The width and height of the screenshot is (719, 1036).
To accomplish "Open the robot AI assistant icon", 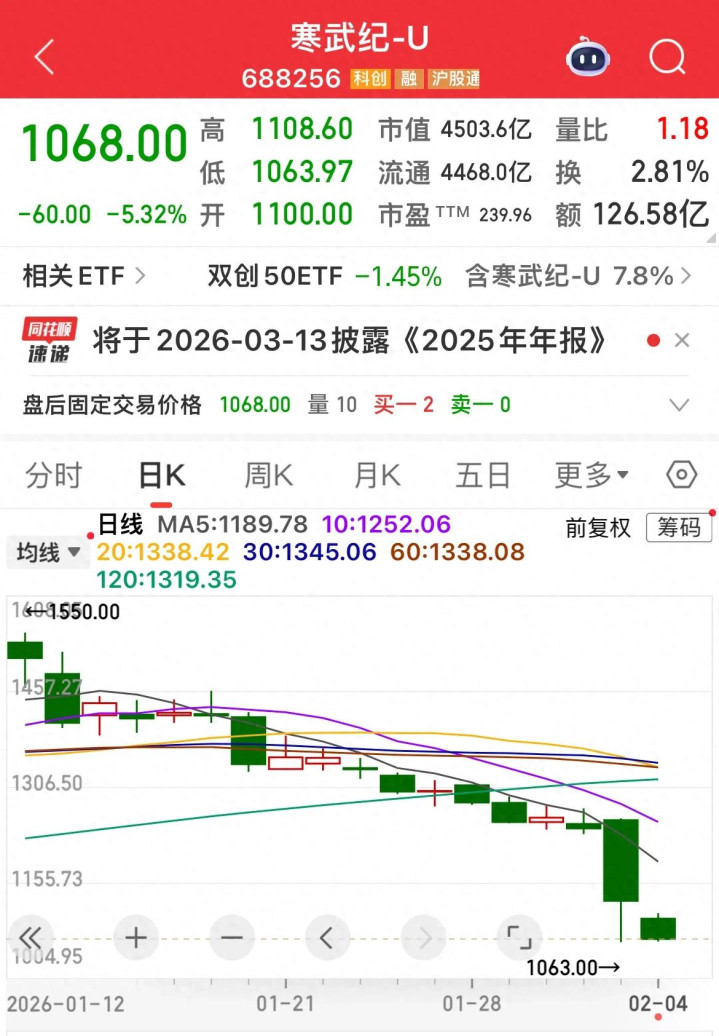I will click(x=588, y=57).
